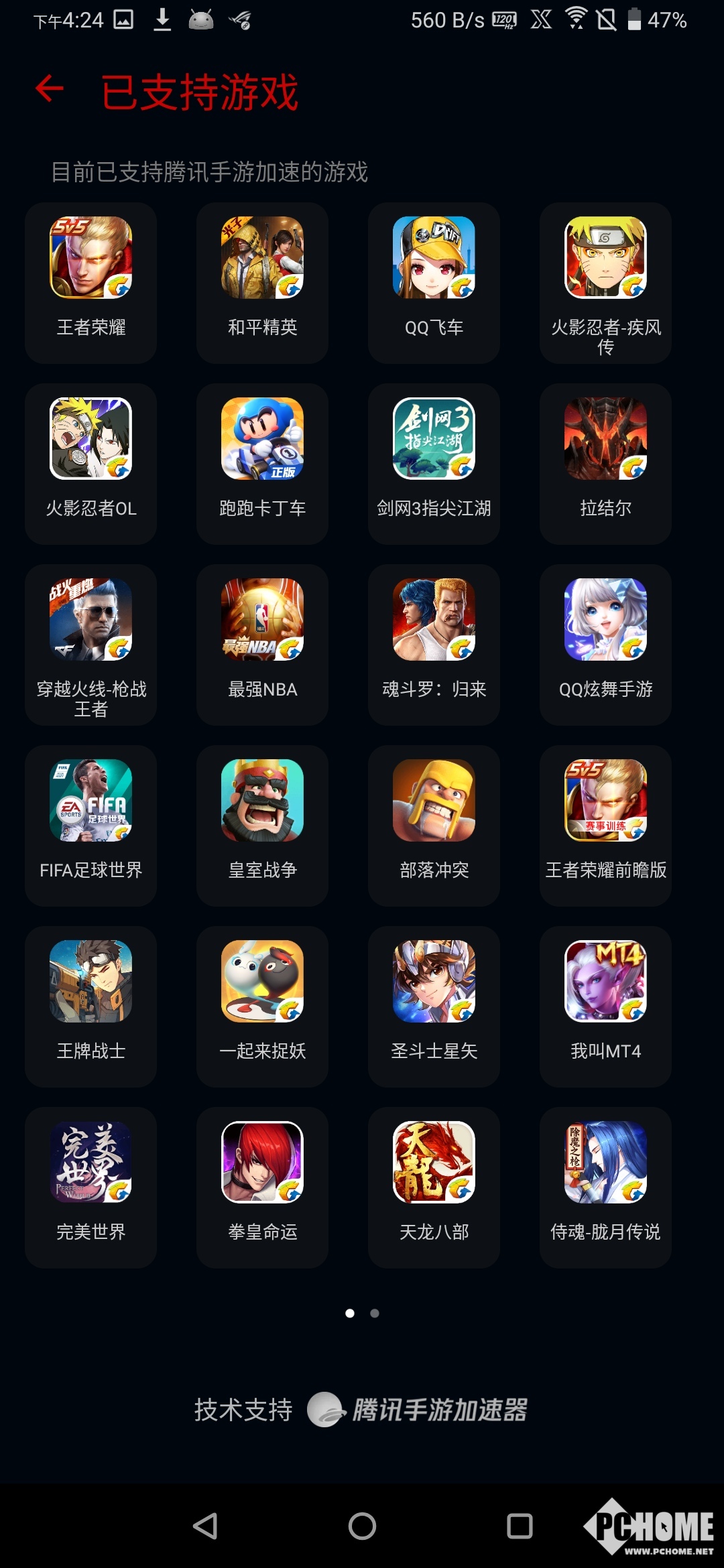The height and width of the screenshot is (1568, 724).
Task: Tap the 部落冲突 game card
Action: tap(434, 824)
